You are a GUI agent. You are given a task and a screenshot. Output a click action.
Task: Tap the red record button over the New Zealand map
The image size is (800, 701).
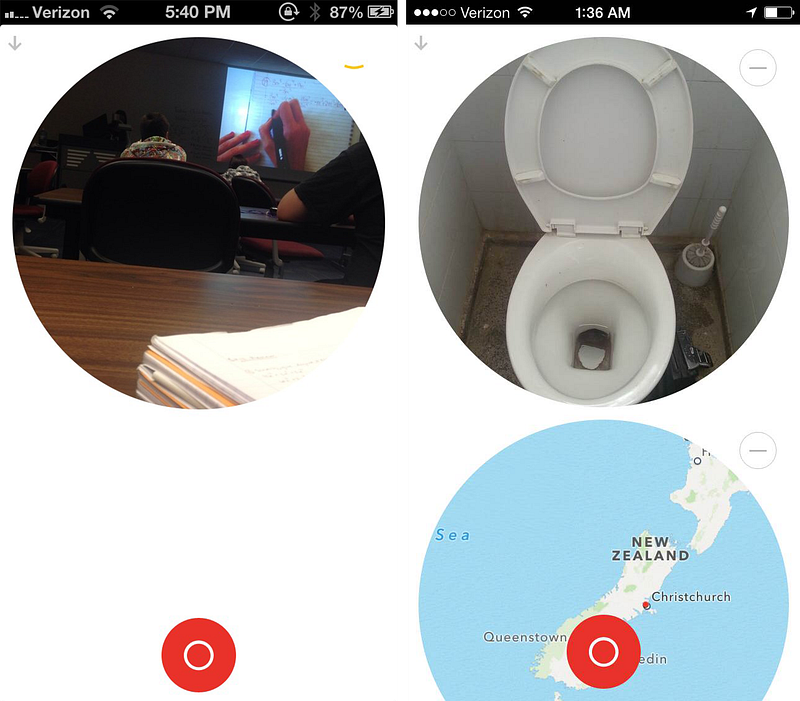603,653
